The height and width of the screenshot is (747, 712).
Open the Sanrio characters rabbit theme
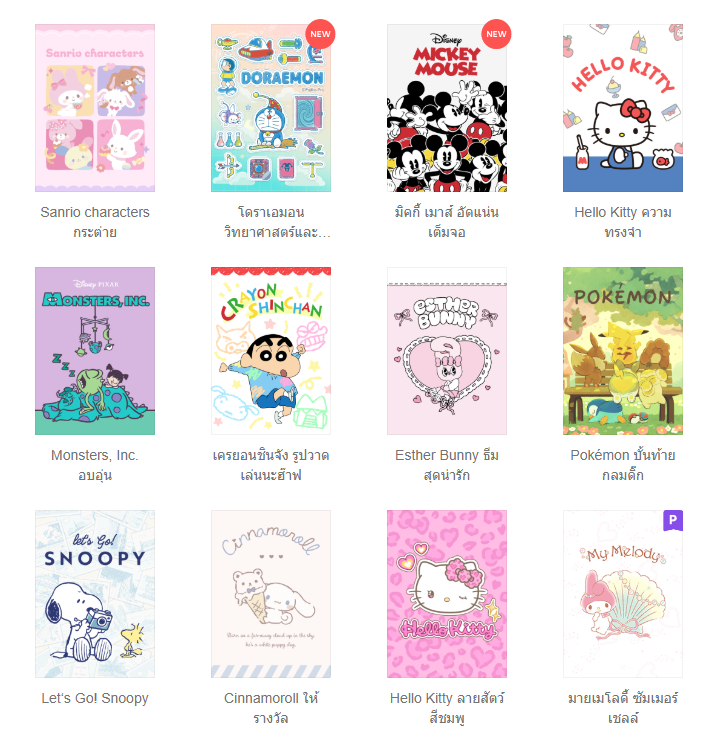(95, 108)
